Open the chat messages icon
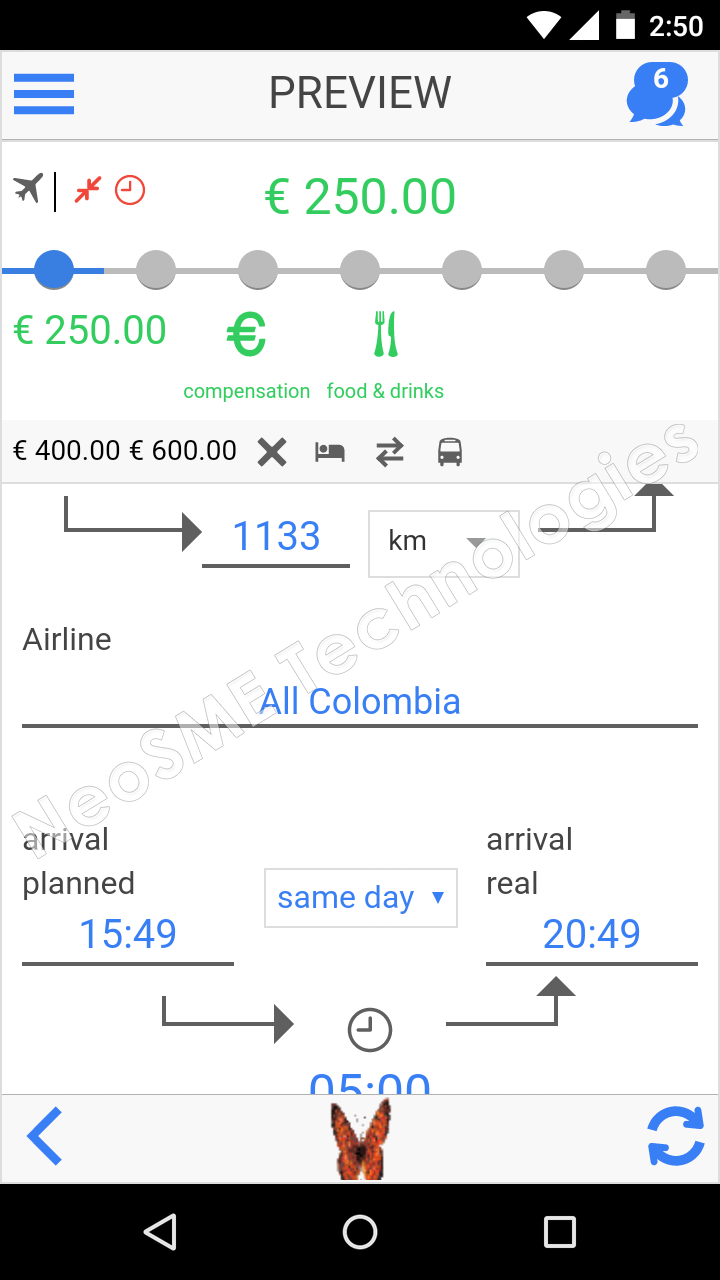The image size is (720, 1280). pos(657,94)
